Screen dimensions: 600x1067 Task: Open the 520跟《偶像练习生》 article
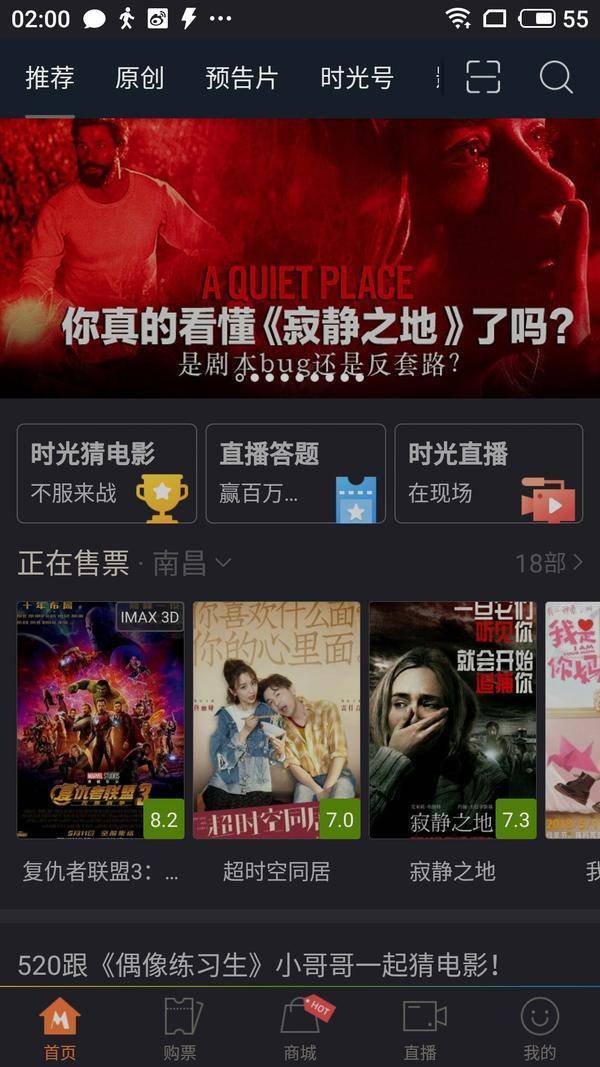[258, 965]
